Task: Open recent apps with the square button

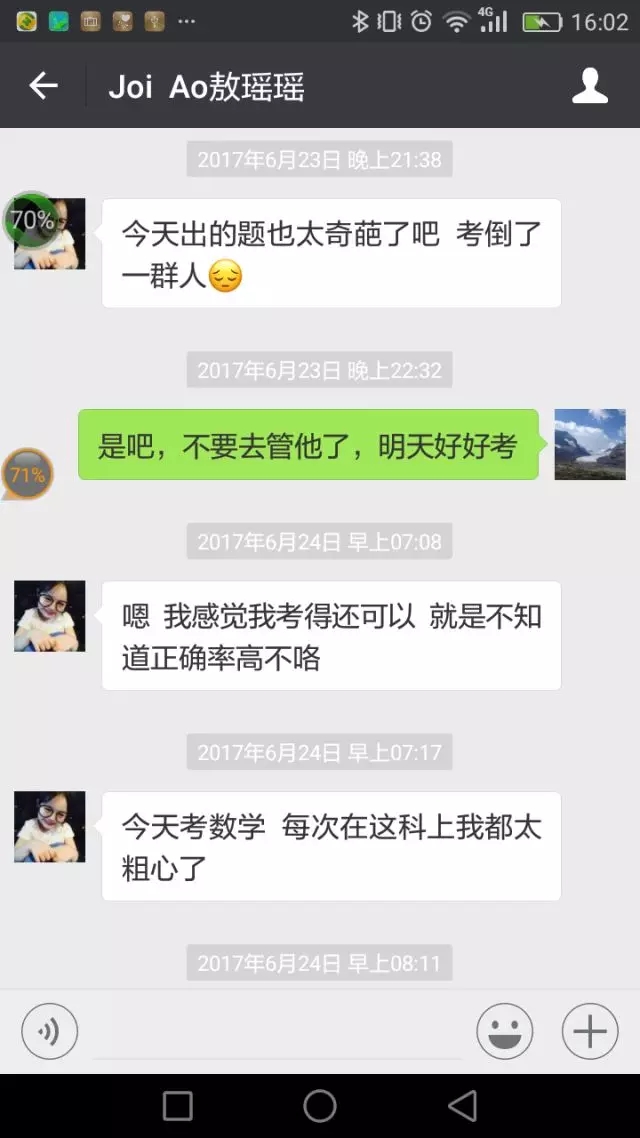Action: pos(178,1105)
